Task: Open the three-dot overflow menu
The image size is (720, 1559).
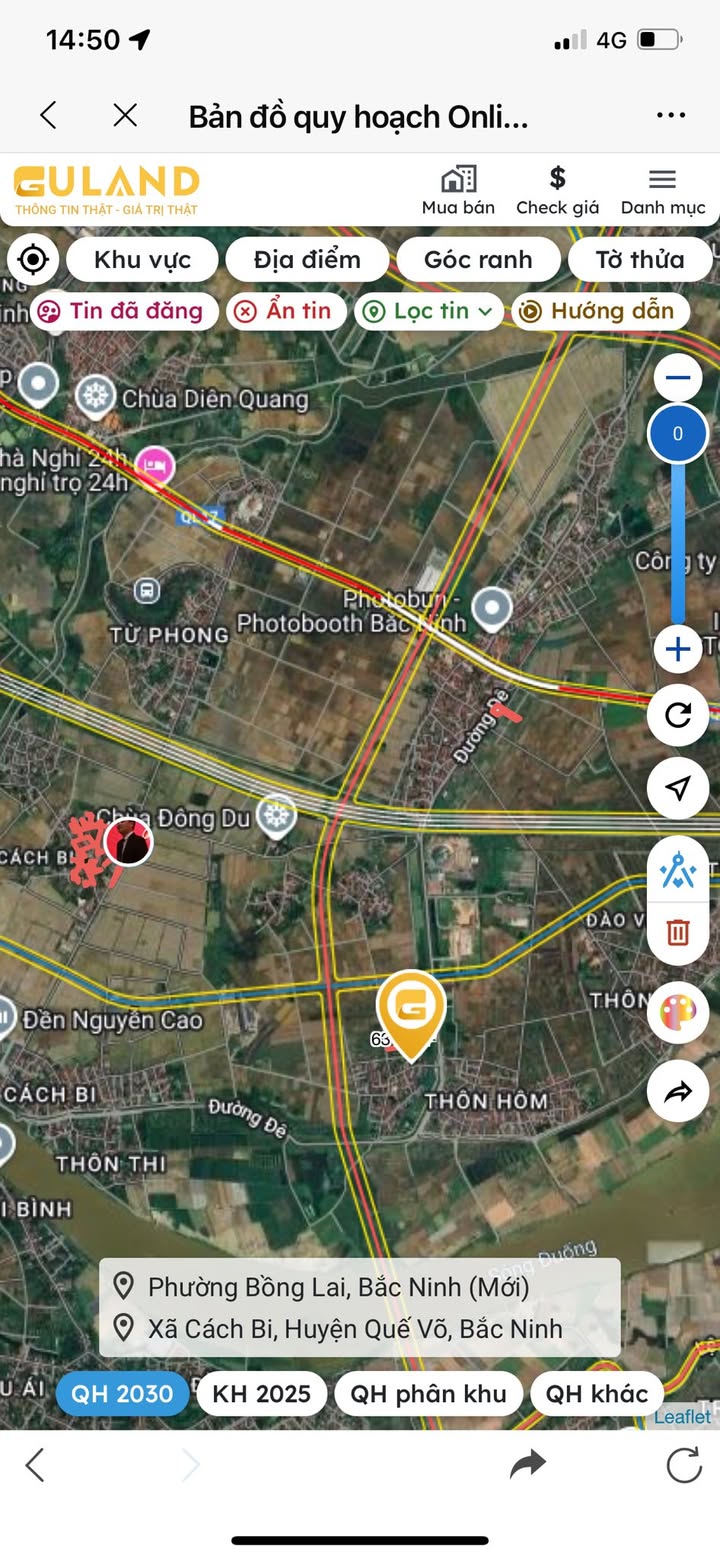Action: coord(671,116)
